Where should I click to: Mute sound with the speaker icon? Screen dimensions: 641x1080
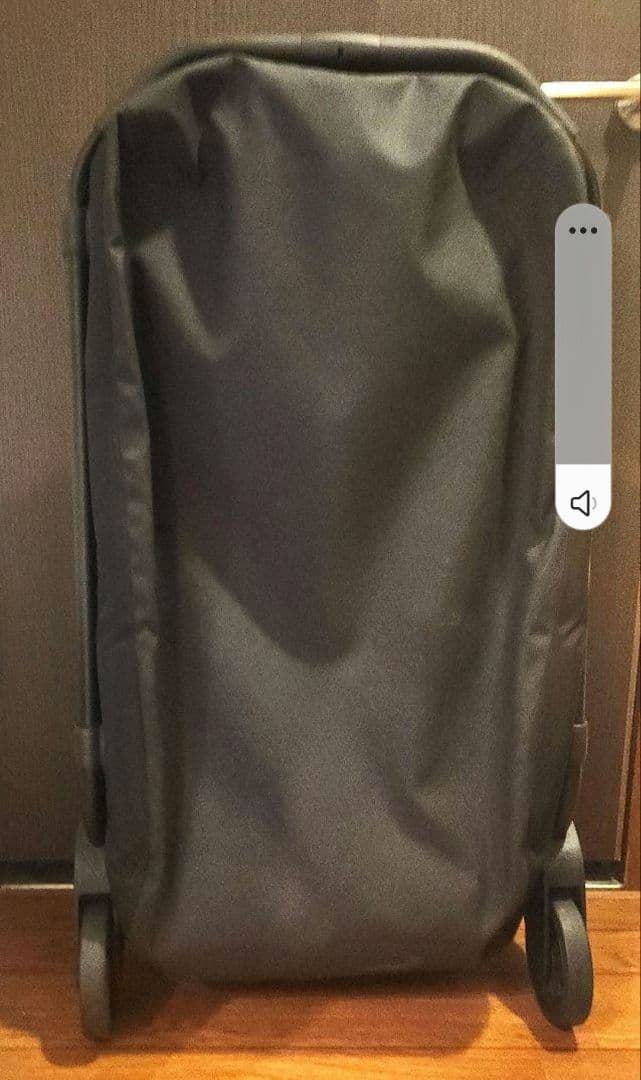(x=583, y=503)
